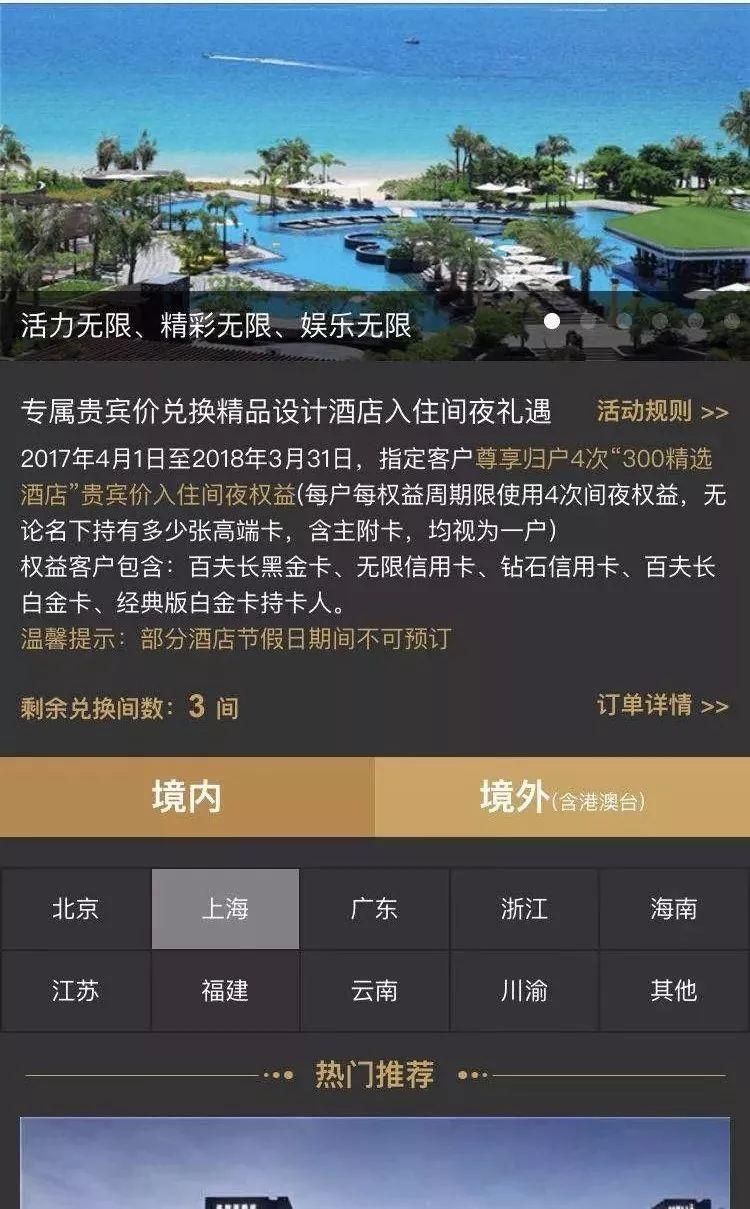
Task: Show hotels in 其他 regions
Action: coord(674,990)
